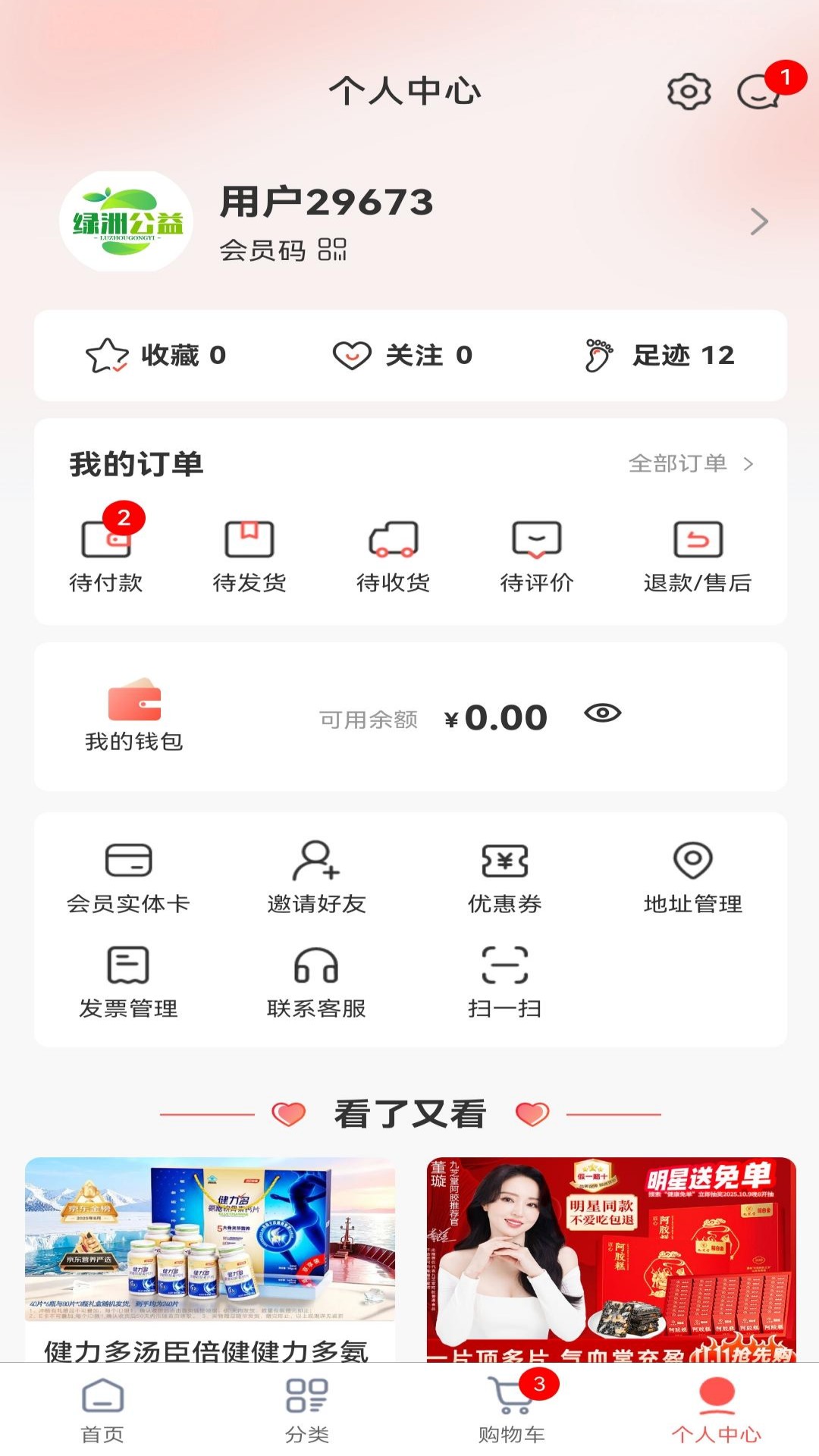The height and width of the screenshot is (1456, 819).
Task: Open 地址管理 address management
Action: click(692, 876)
